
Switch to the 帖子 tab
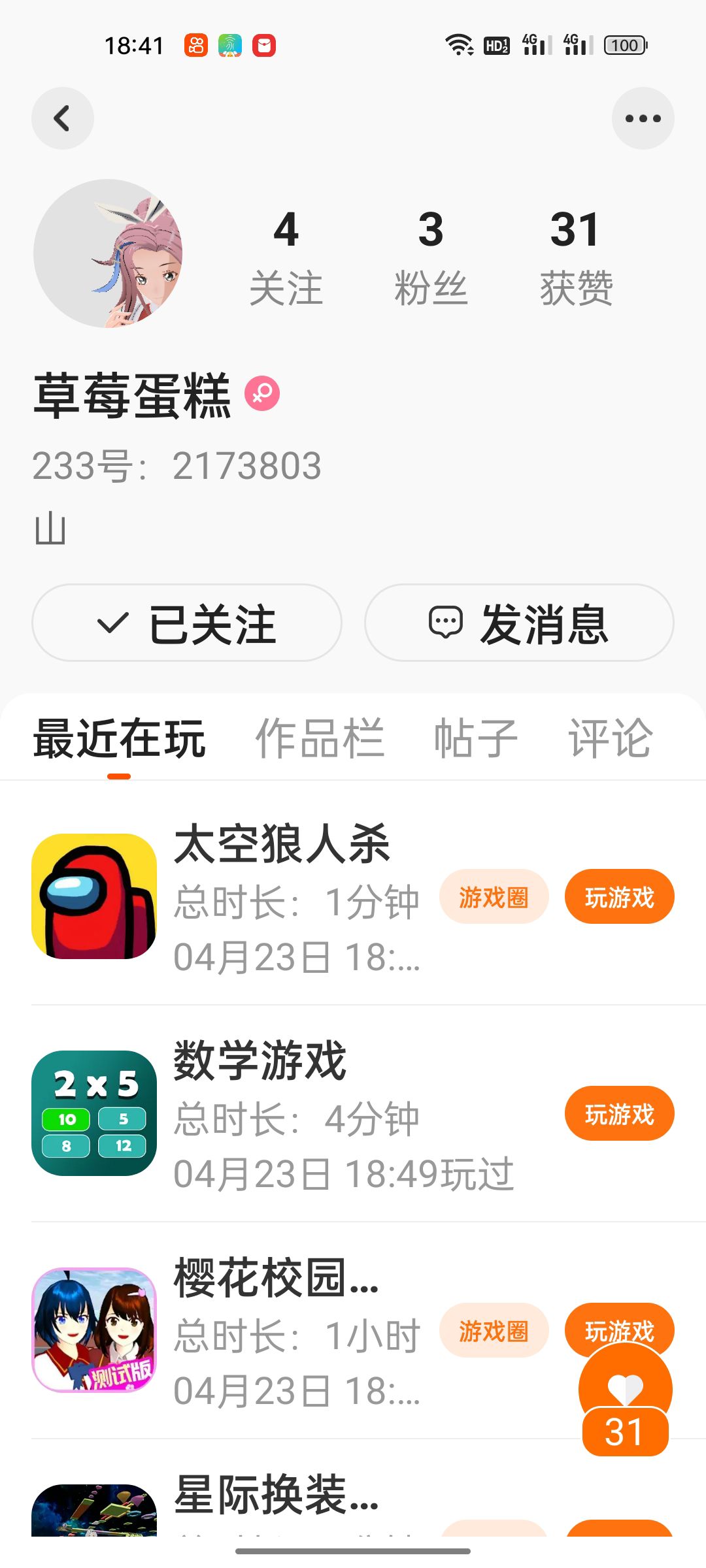tap(476, 739)
